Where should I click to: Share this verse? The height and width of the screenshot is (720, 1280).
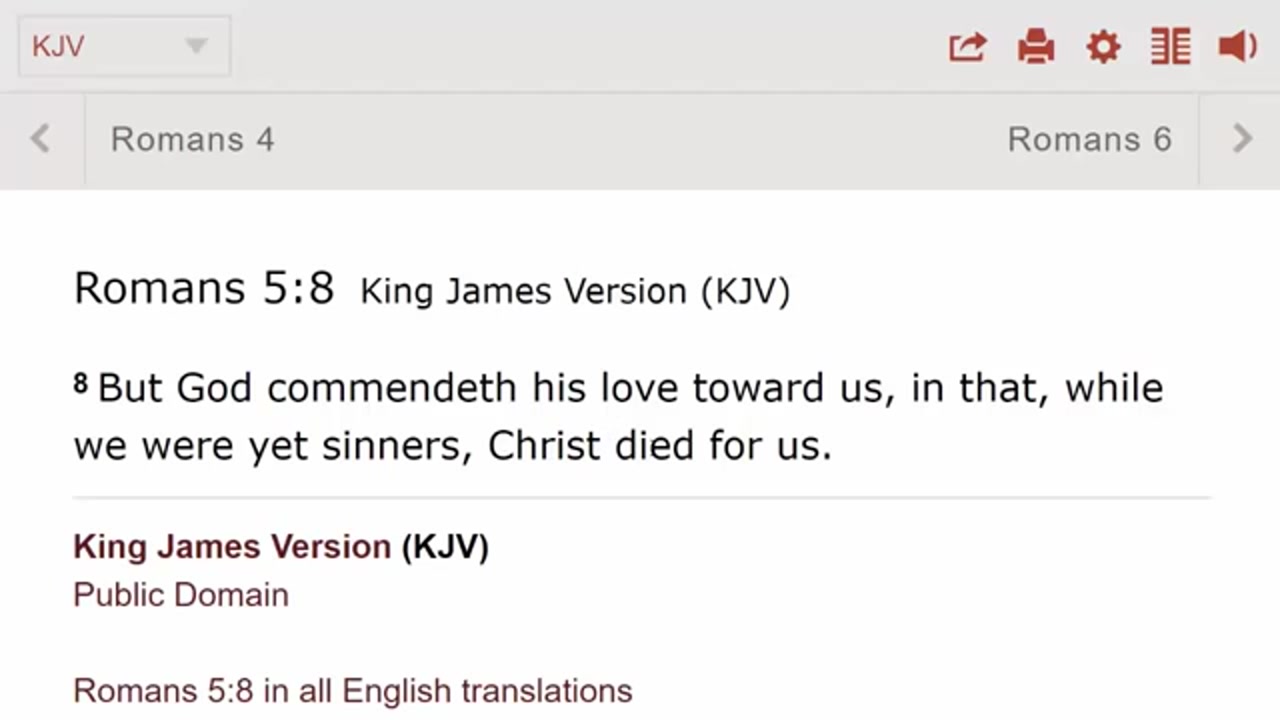pyautogui.click(x=967, y=47)
